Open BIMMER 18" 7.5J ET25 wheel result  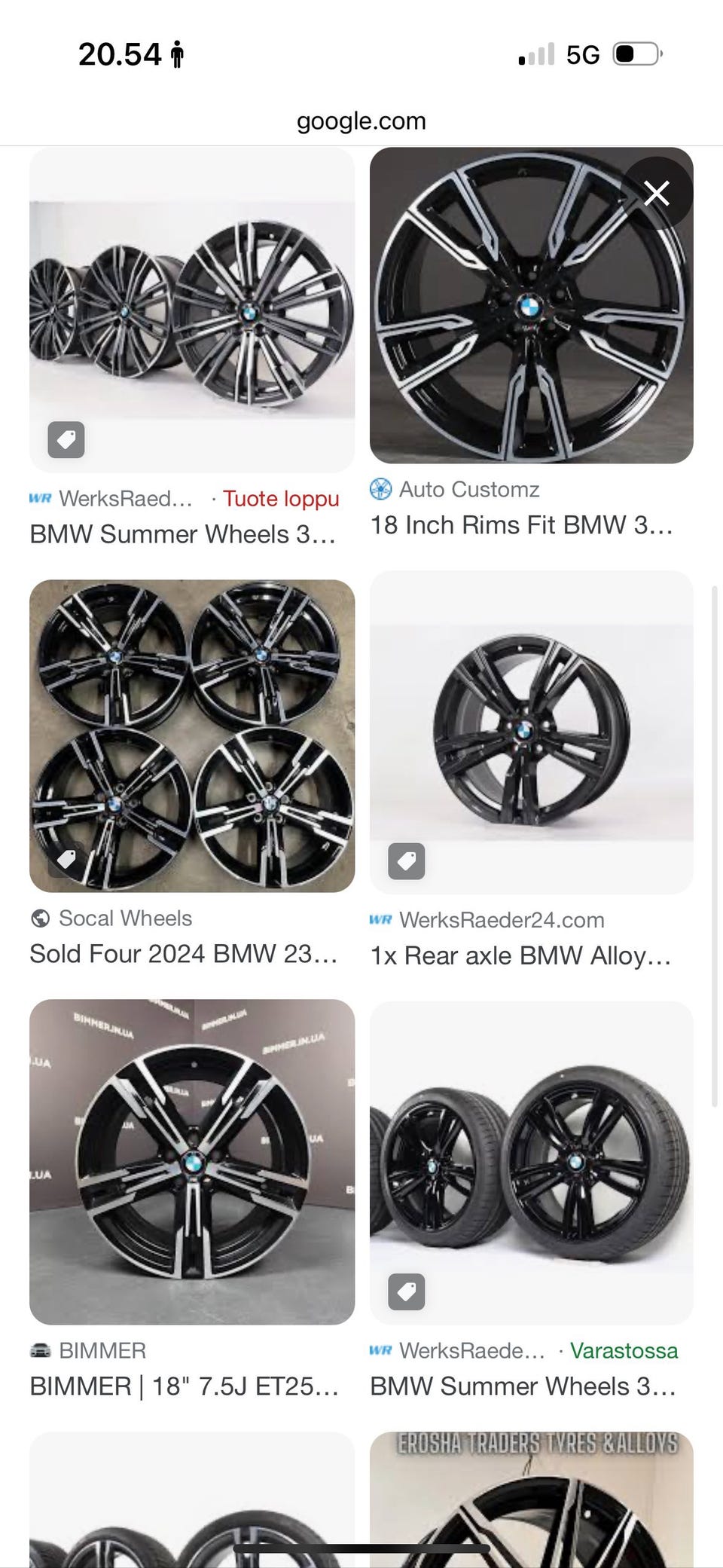click(x=191, y=1162)
